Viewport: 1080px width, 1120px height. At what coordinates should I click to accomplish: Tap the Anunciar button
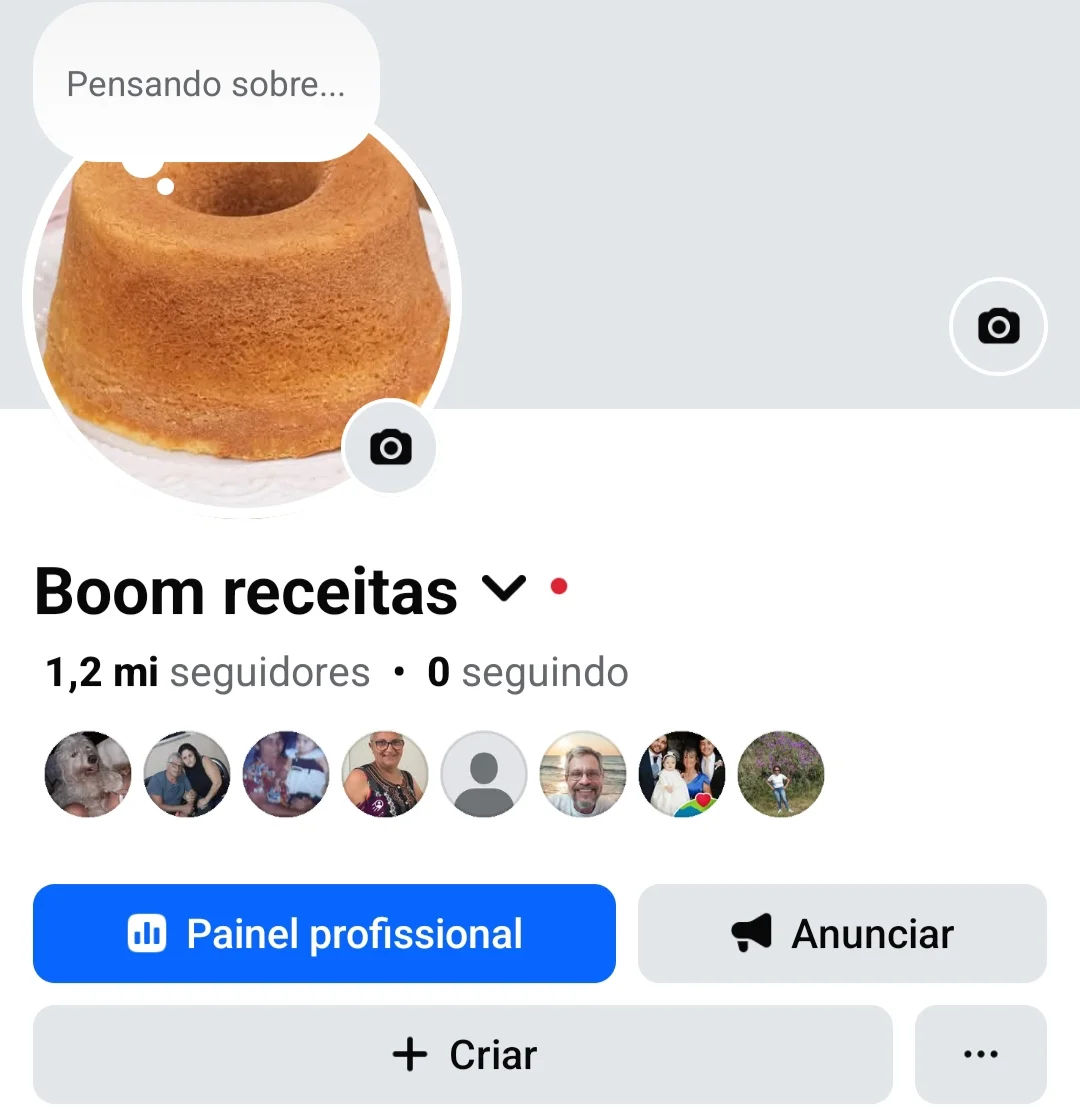[842, 933]
